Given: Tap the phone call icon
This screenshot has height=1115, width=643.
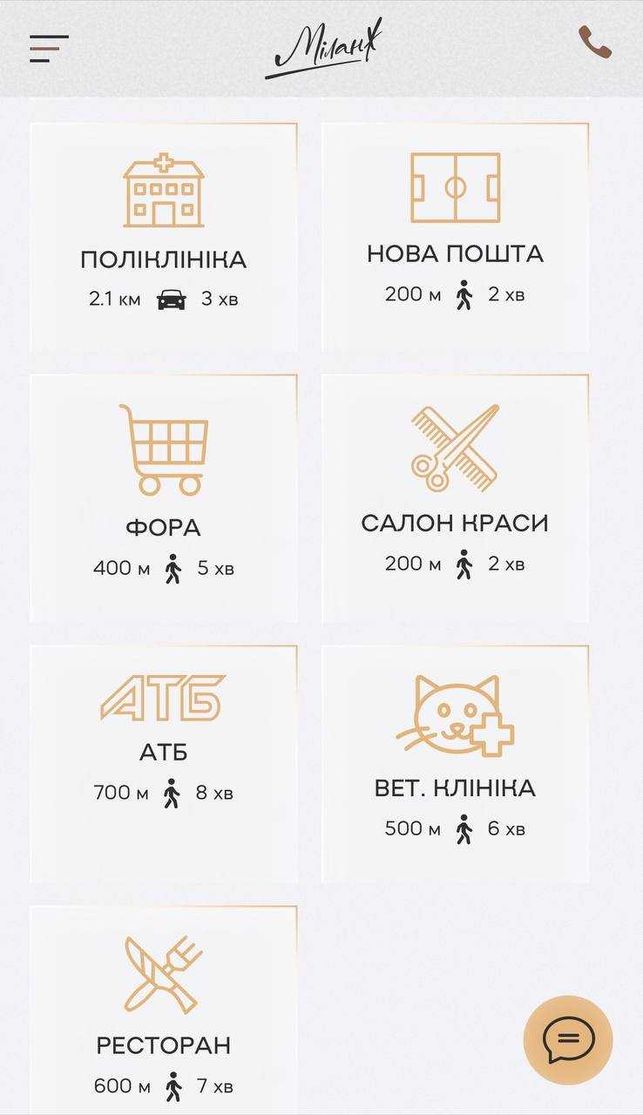Looking at the screenshot, I should click(595, 42).
